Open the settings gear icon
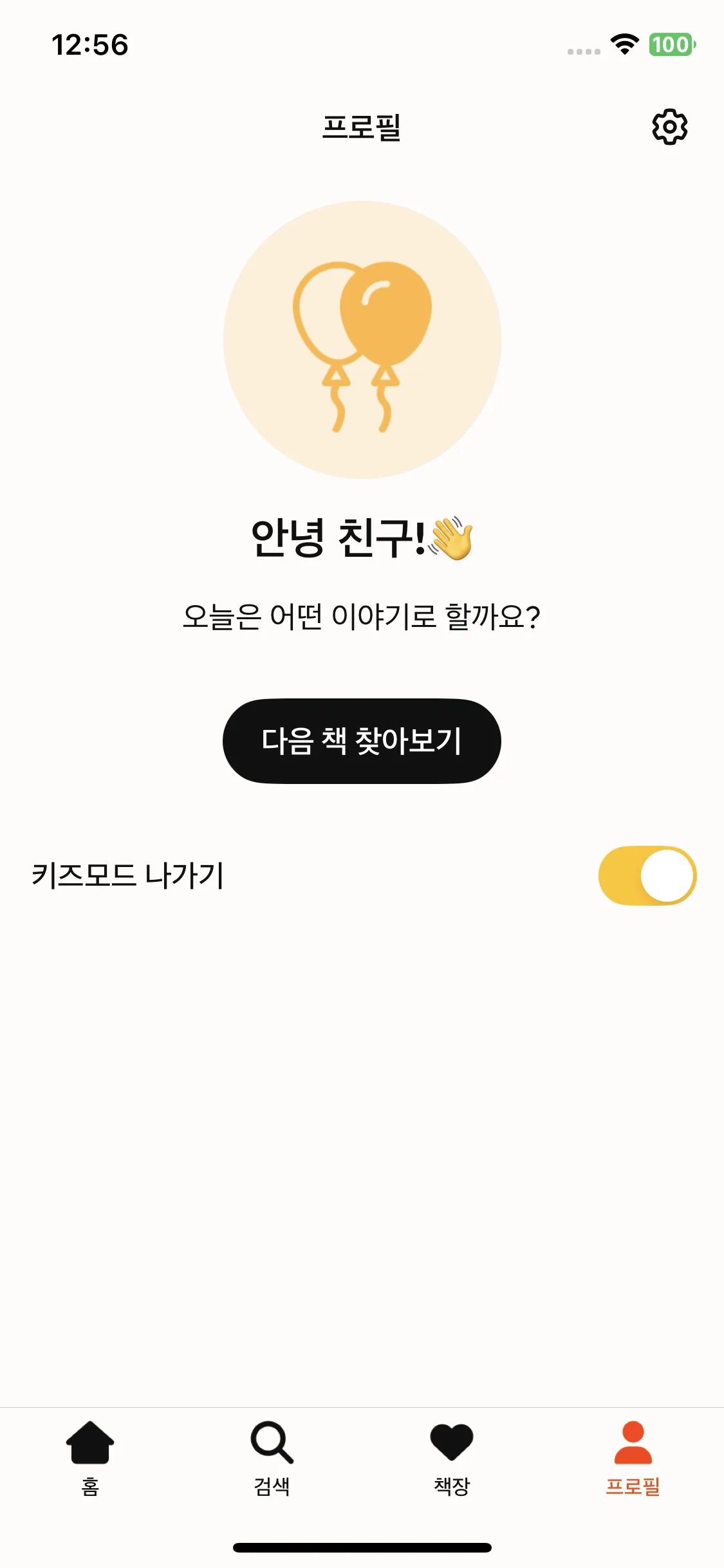724x1568 pixels. click(x=669, y=127)
